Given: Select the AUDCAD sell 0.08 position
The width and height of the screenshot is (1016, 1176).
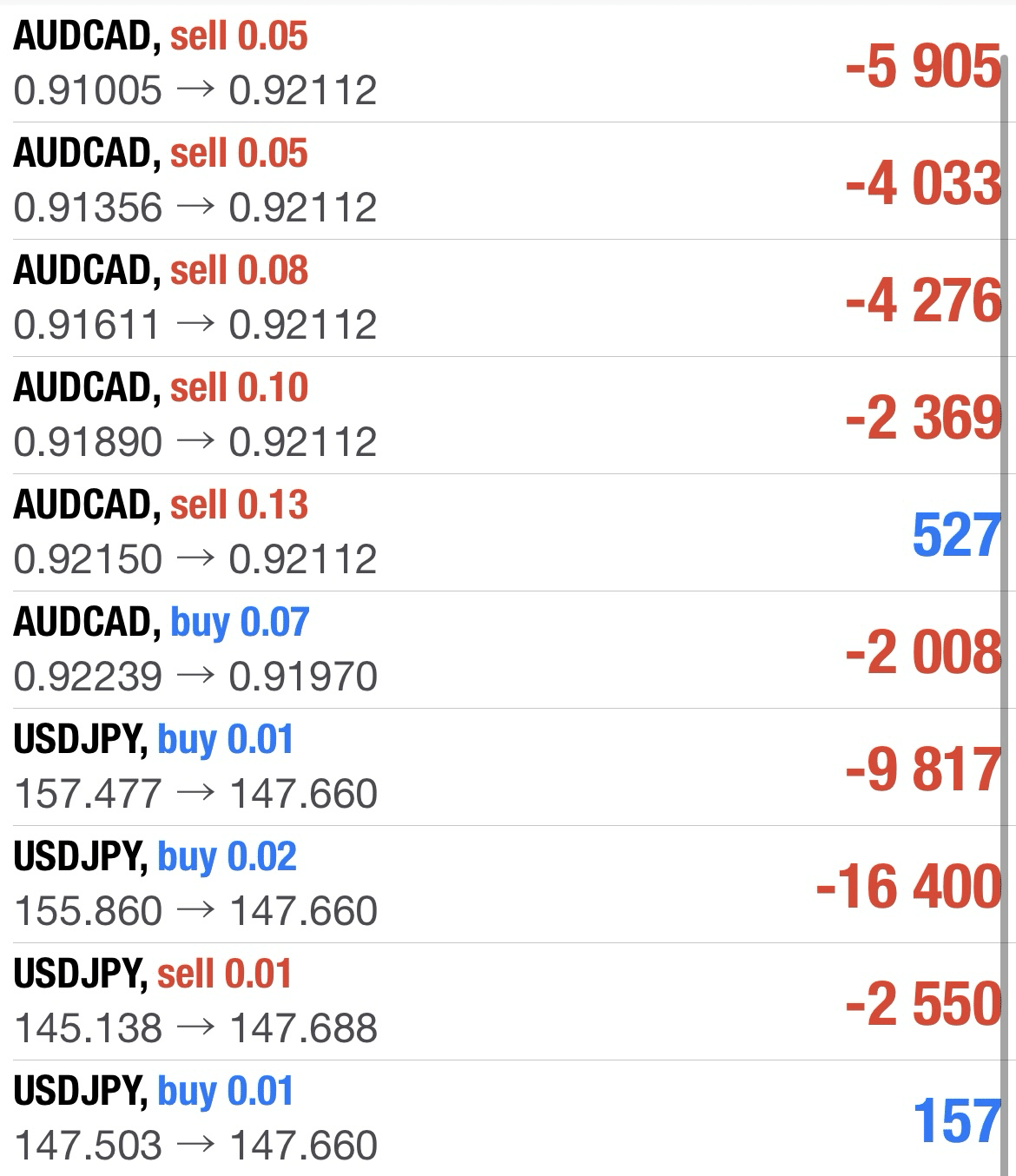Looking at the screenshot, I should (x=508, y=298).
